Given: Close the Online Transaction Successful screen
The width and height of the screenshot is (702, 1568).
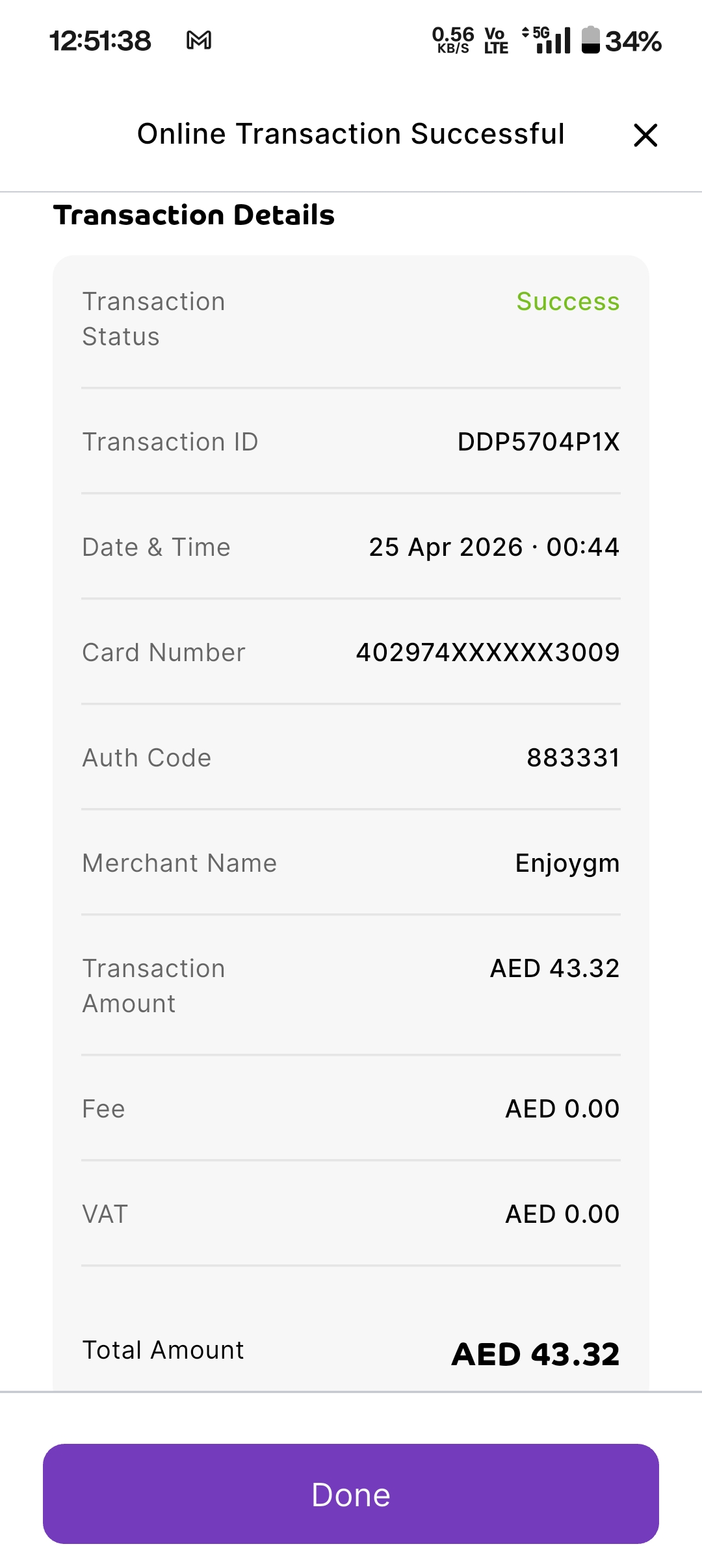Looking at the screenshot, I should click(645, 135).
